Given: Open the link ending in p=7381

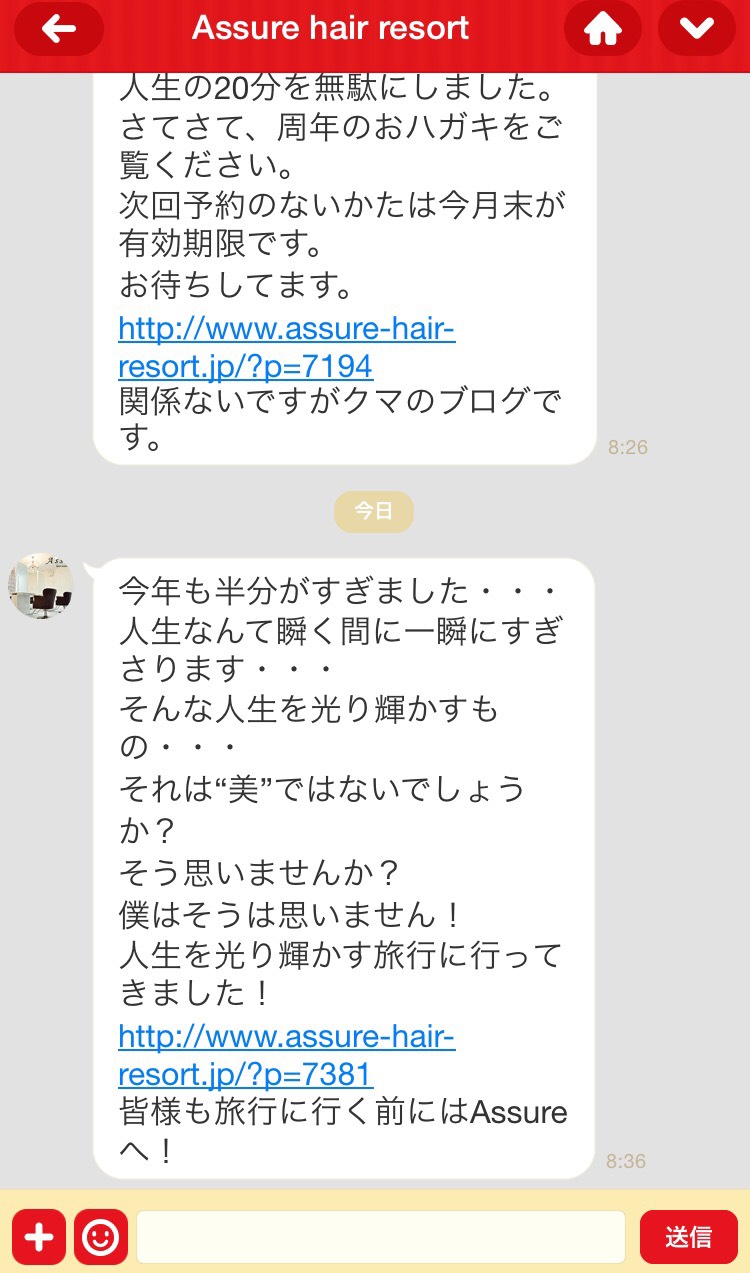Looking at the screenshot, I should (286, 1055).
